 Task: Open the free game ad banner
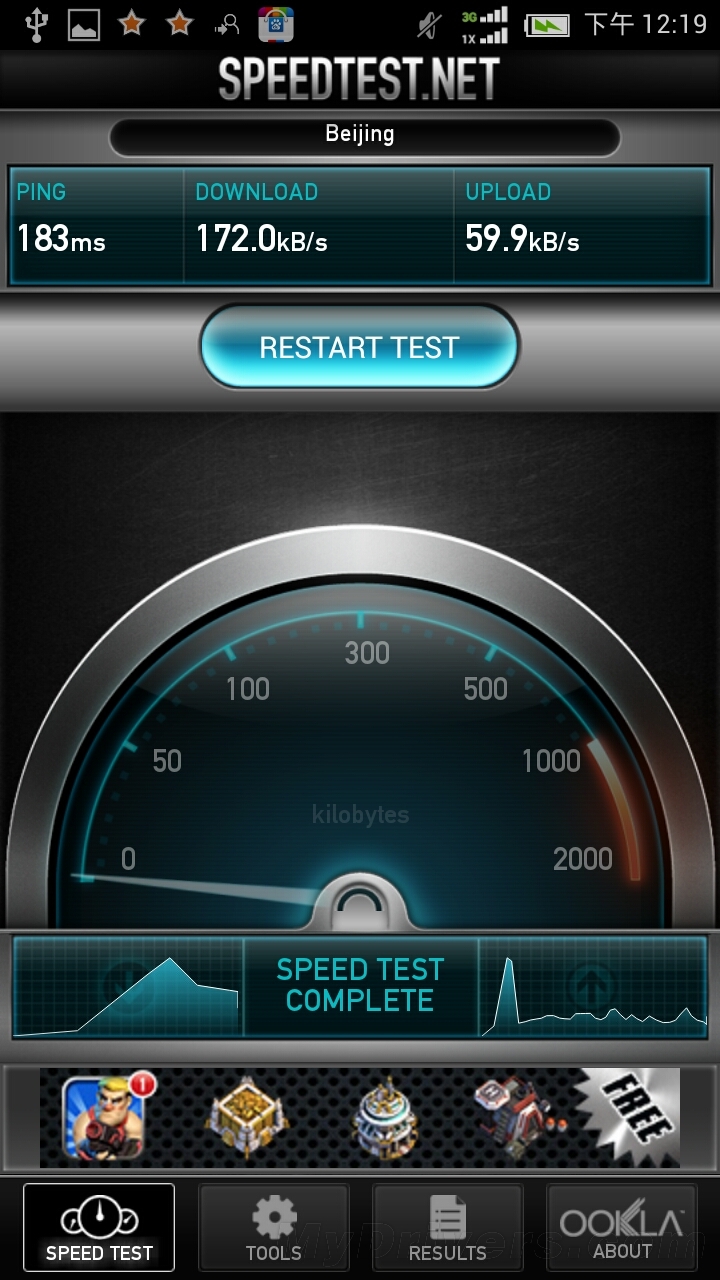pos(360,1117)
